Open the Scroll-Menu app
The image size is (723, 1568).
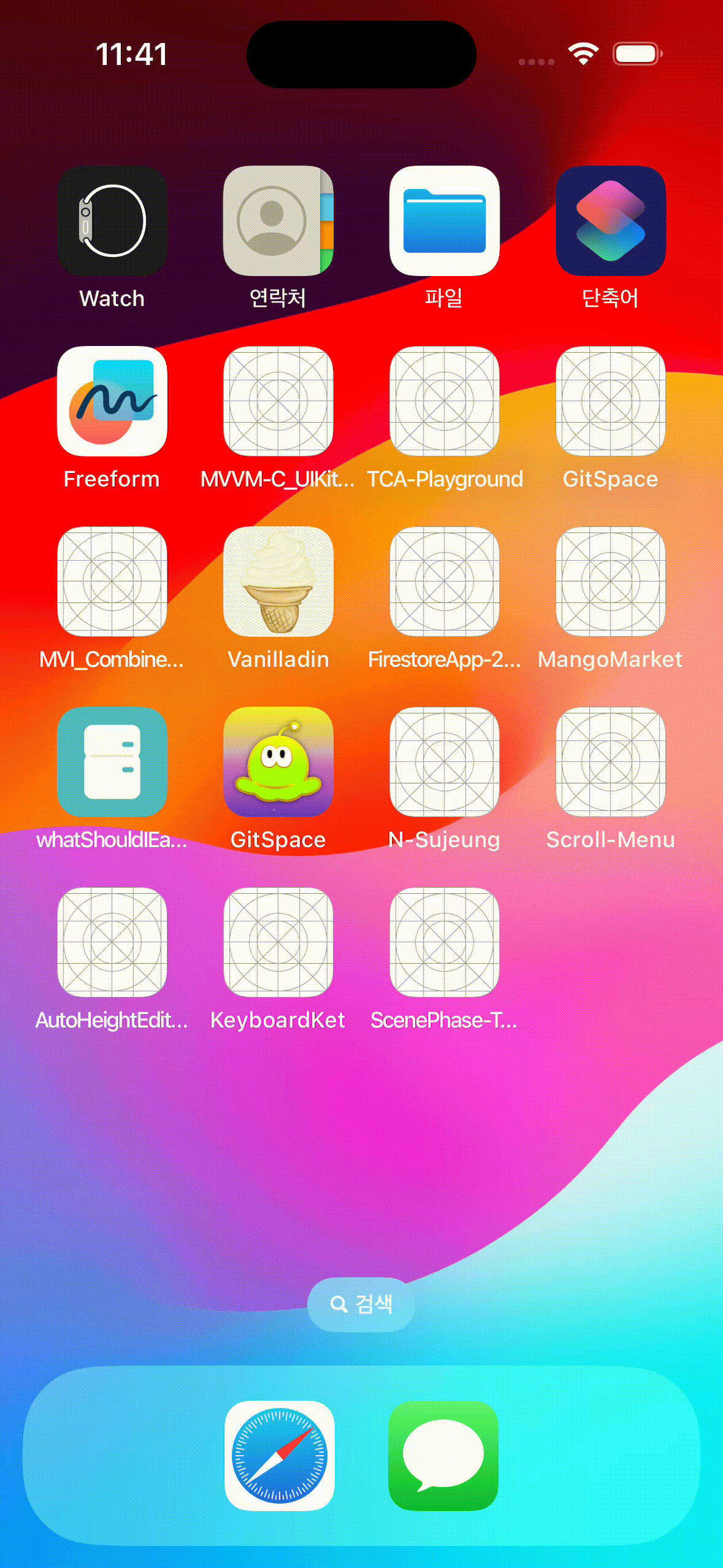coord(610,762)
